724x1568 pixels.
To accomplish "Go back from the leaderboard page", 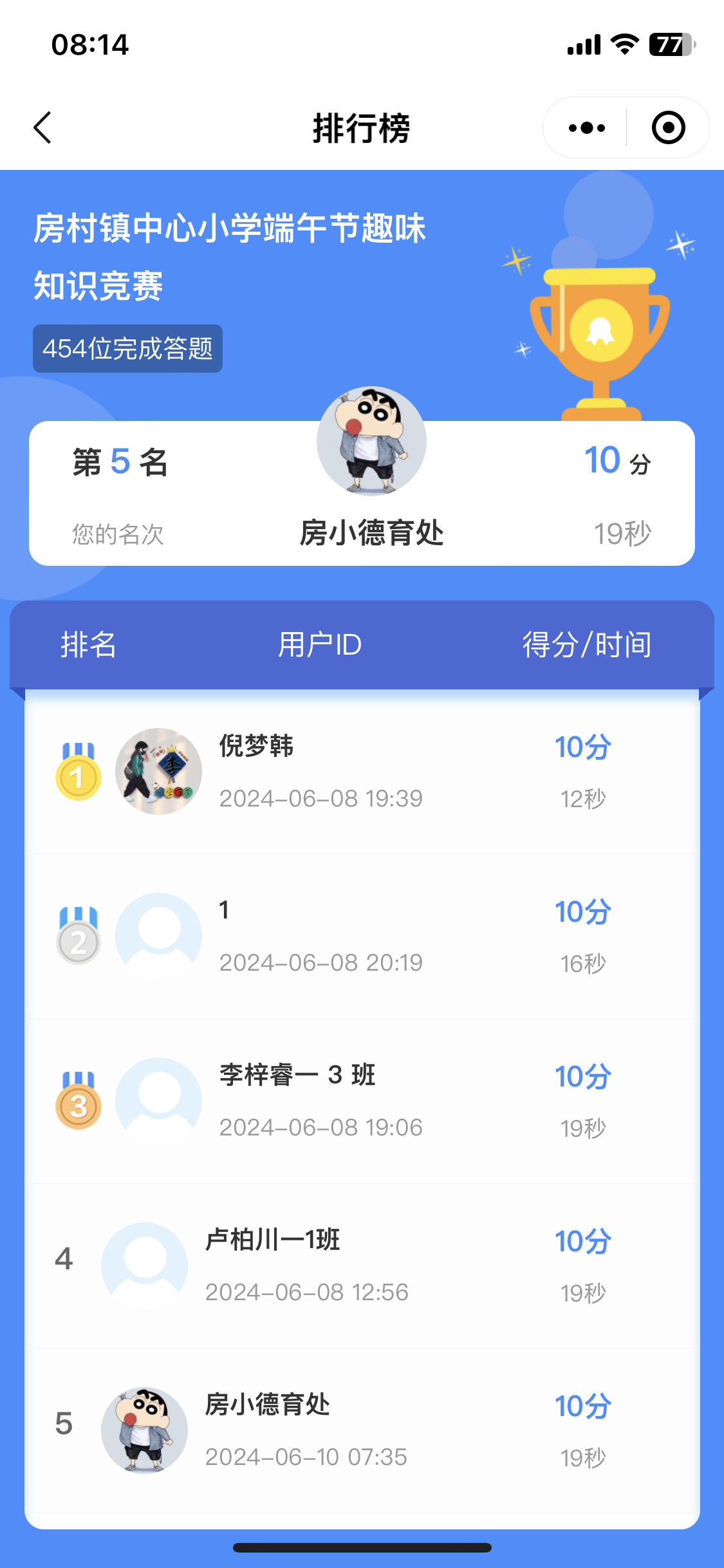I will pyautogui.click(x=42, y=127).
